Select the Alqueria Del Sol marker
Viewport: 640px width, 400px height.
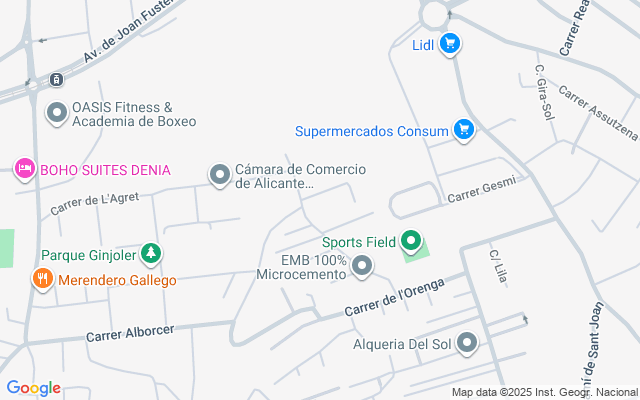(x=467, y=344)
